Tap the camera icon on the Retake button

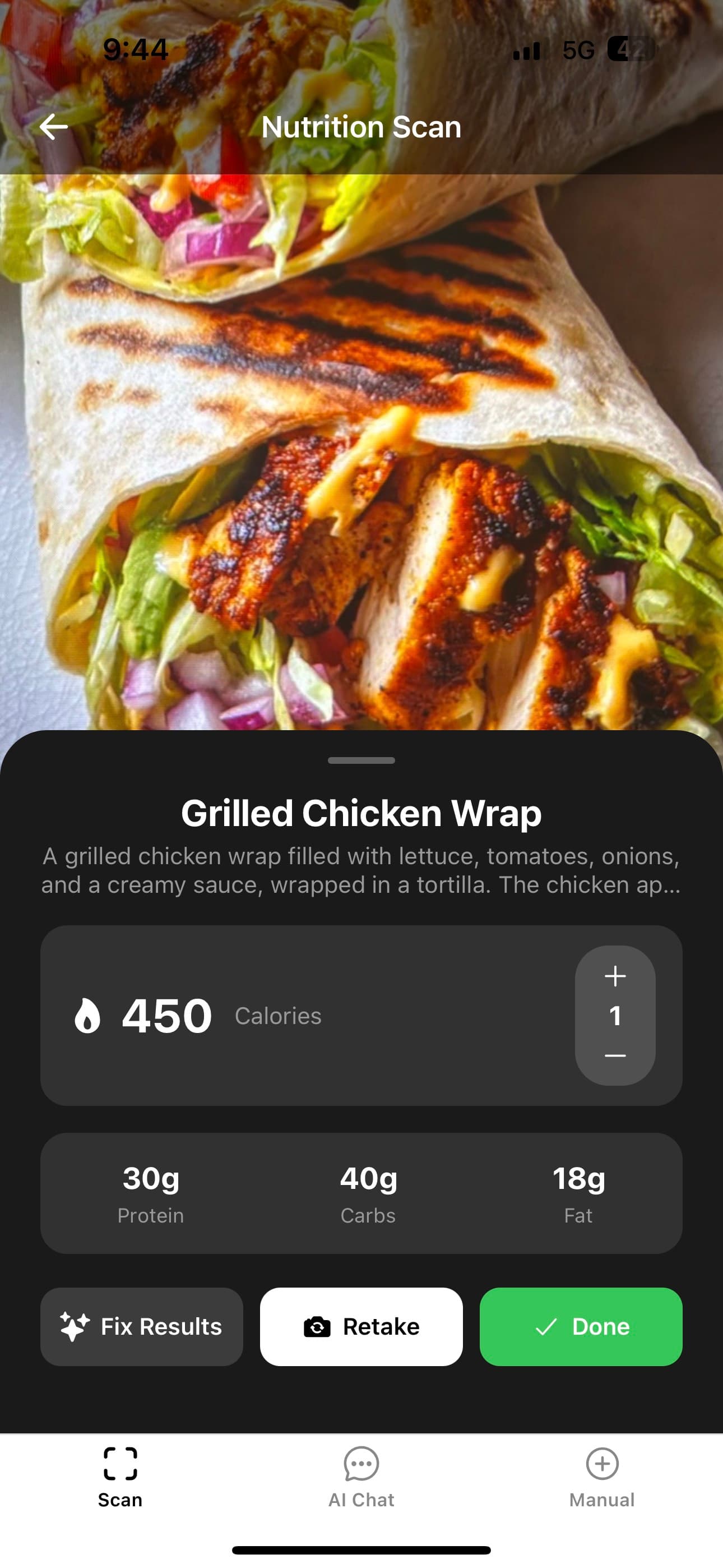(x=318, y=1327)
